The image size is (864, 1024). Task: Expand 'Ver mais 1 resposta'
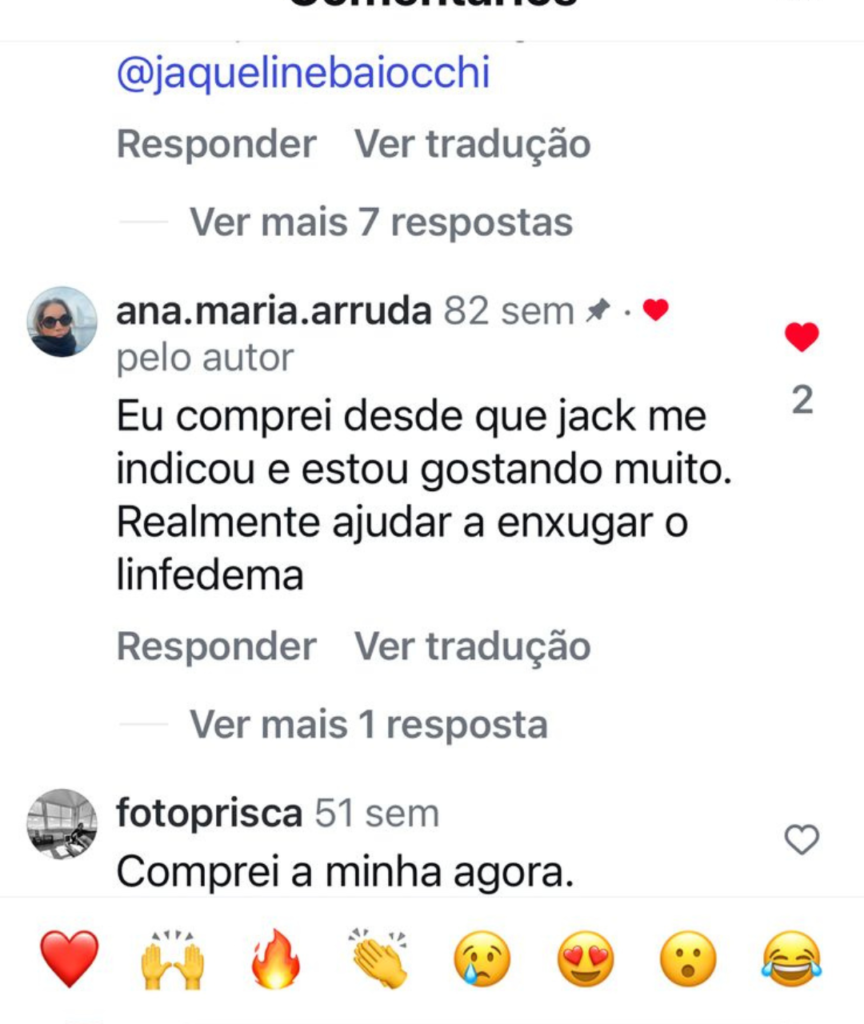(368, 724)
